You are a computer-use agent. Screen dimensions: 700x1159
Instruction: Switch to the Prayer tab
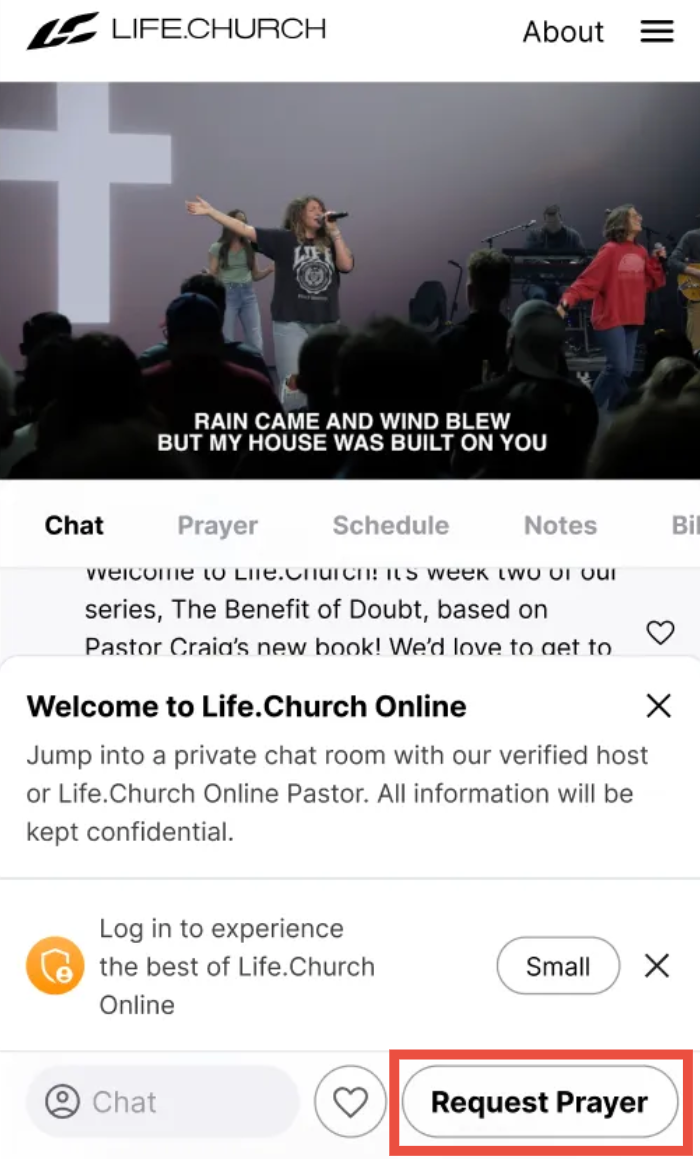tap(217, 525)
